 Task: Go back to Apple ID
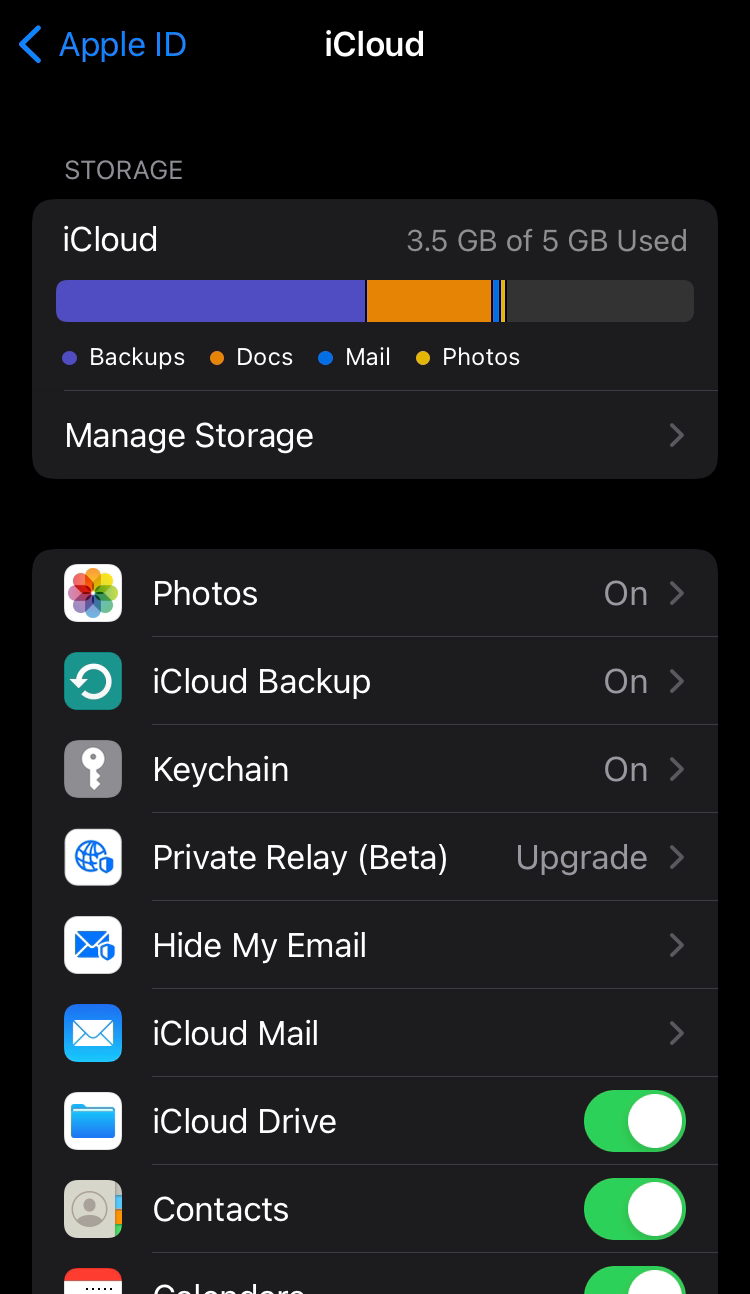(x=102, y=45)
